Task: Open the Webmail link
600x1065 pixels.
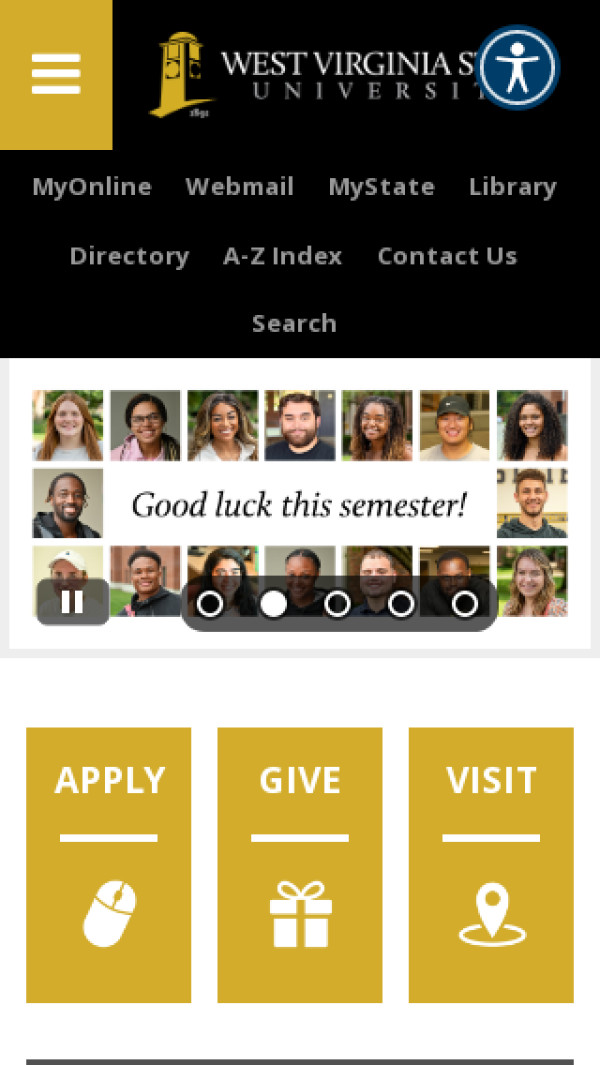Action: point(240,187)
